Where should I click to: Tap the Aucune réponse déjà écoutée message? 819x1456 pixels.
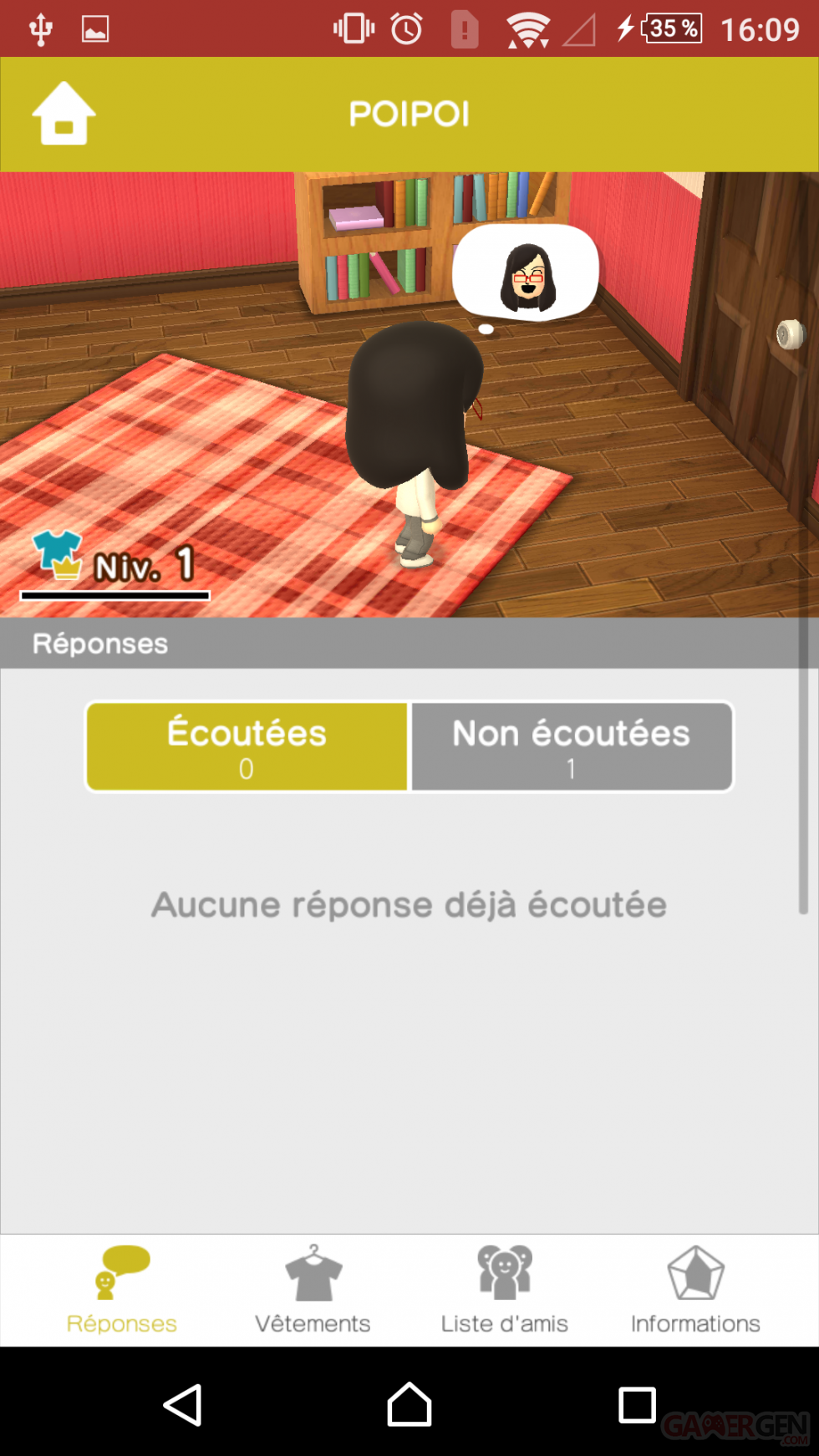point(409,904)
